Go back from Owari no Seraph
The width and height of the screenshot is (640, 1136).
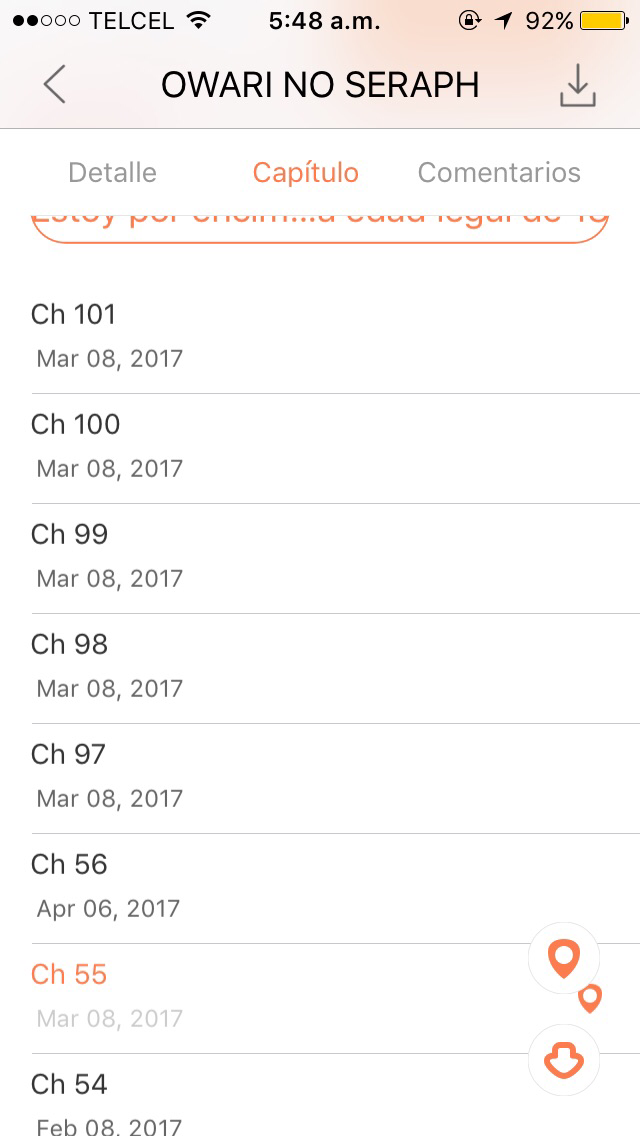click(54, 85)
